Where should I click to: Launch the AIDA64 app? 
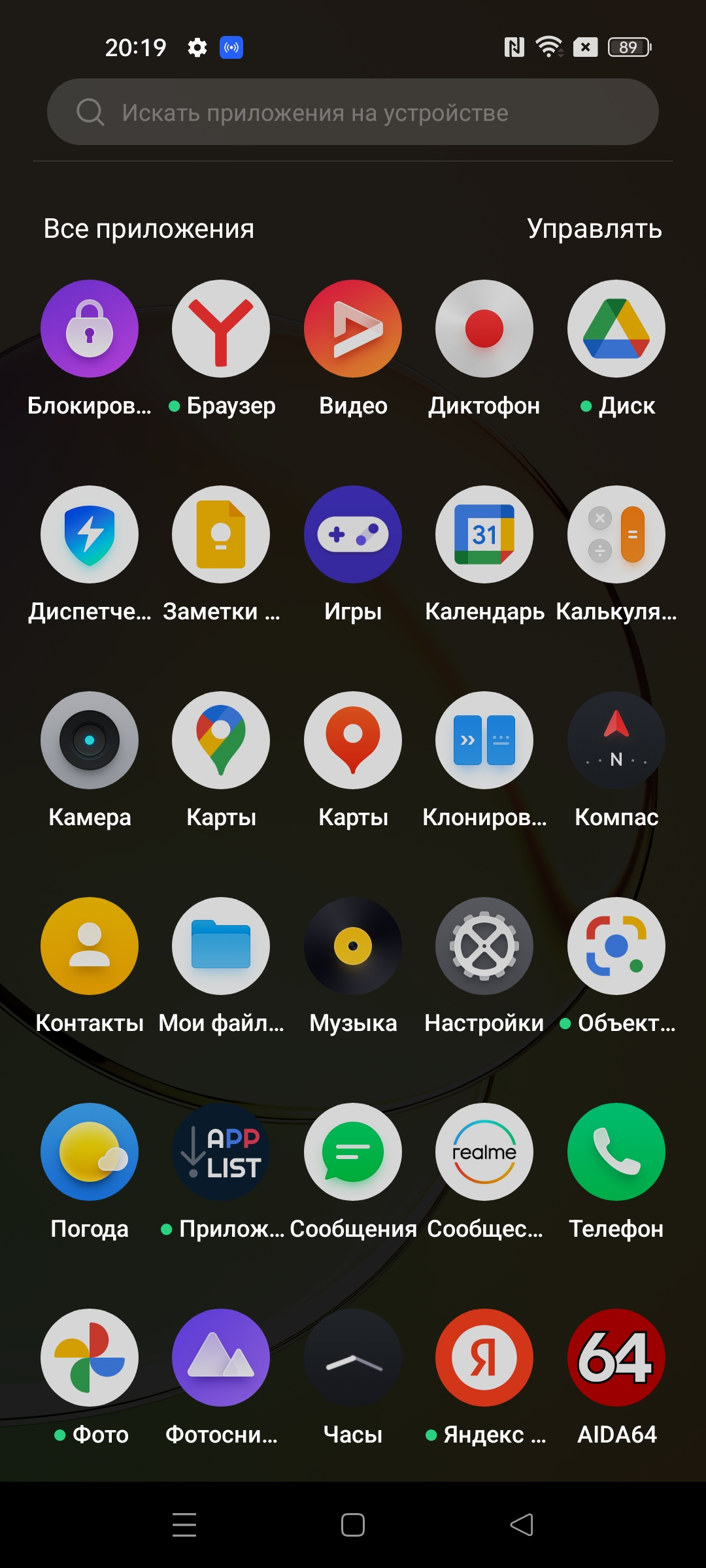tap(616, 1358)
